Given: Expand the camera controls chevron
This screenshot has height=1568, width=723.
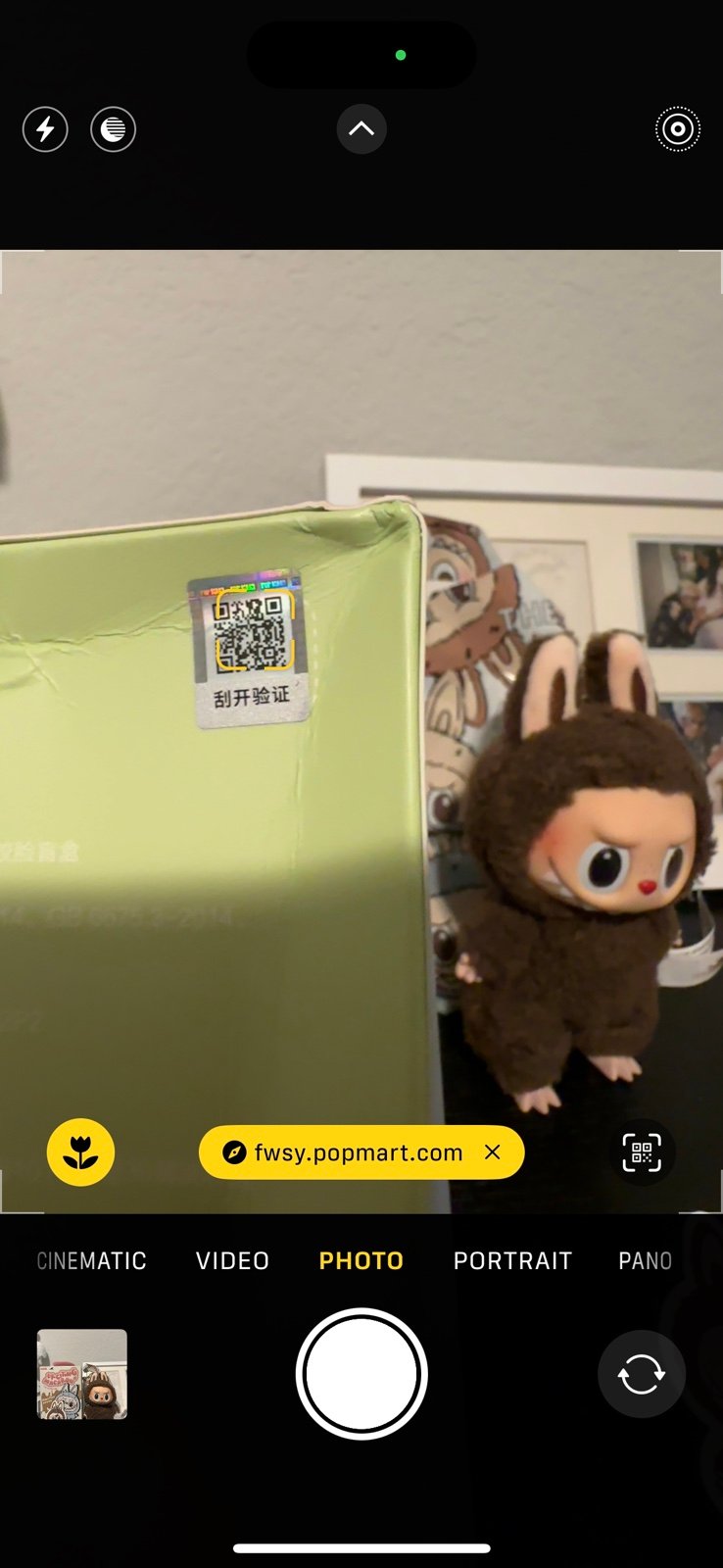Looking at the screenshot, I should [361, 129].
